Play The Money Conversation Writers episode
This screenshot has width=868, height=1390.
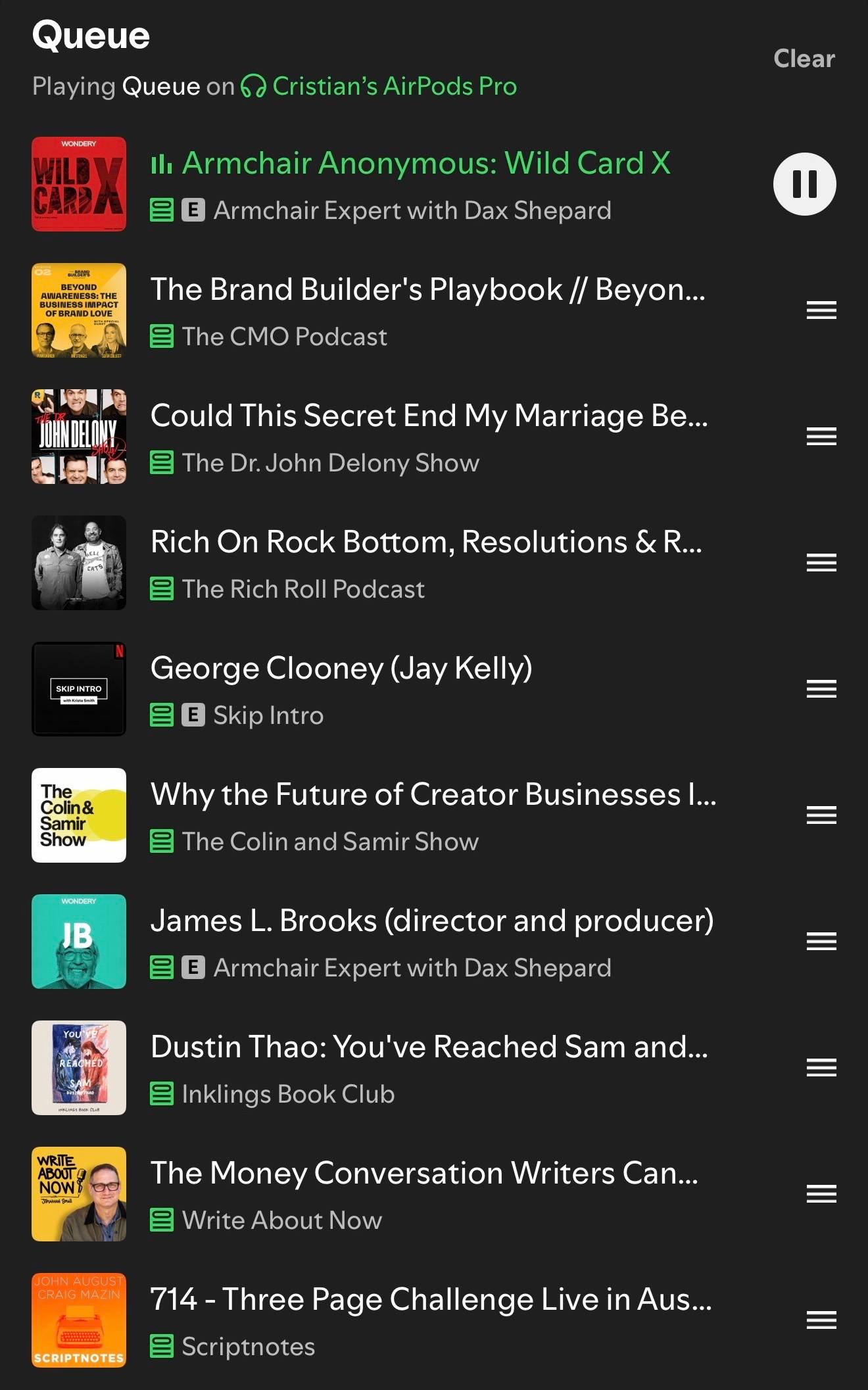click(x=424, y=1174)
